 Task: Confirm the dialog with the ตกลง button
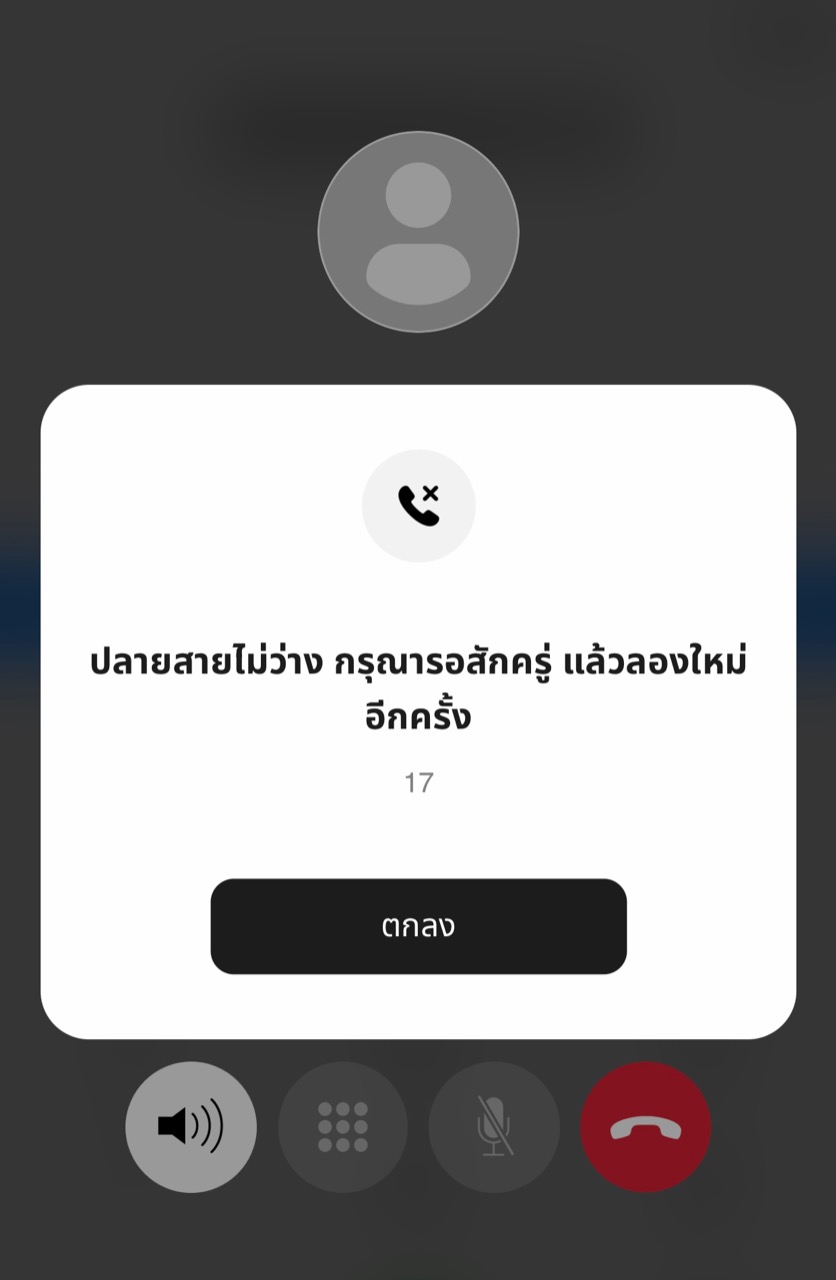click(418, 926)
